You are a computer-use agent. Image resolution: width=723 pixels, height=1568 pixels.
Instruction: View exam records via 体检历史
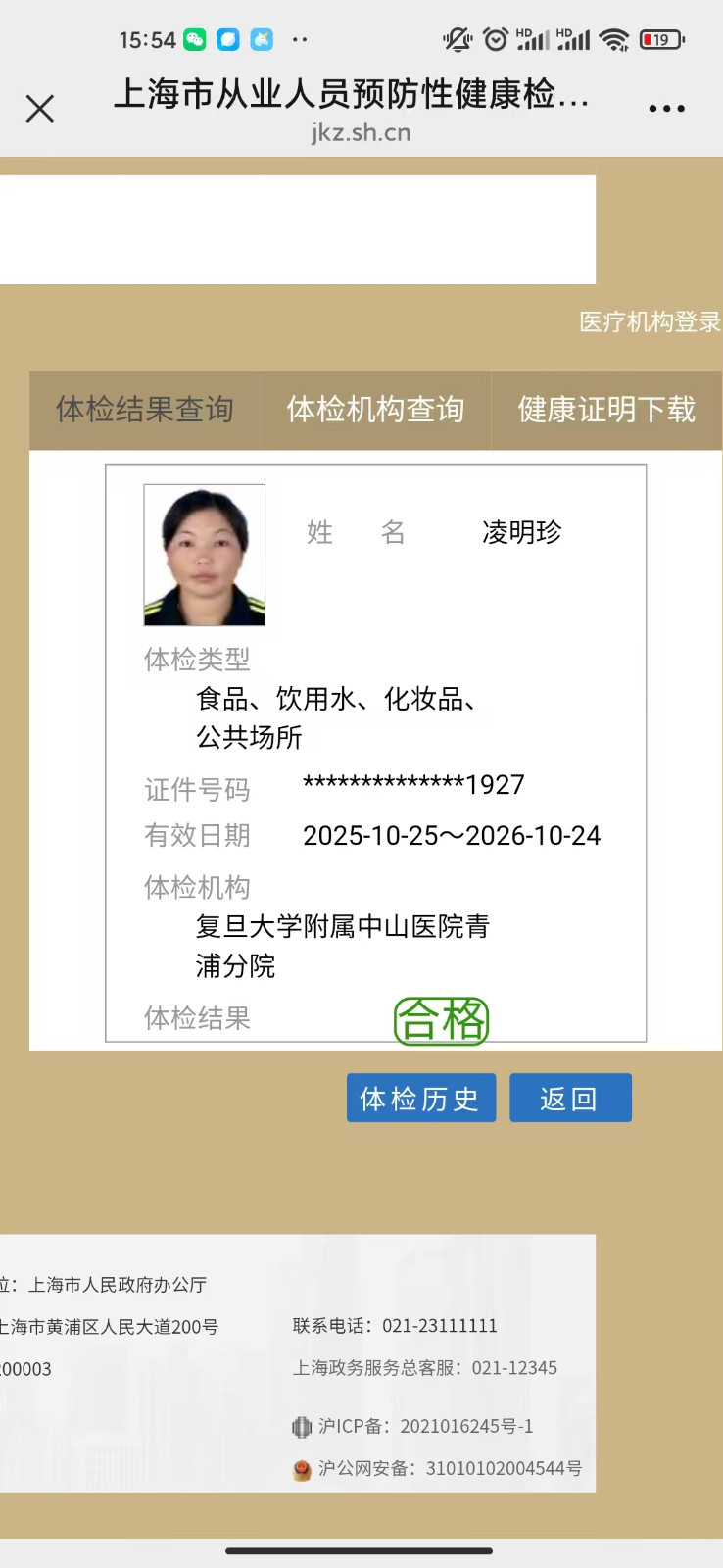tap(420, 1099)
